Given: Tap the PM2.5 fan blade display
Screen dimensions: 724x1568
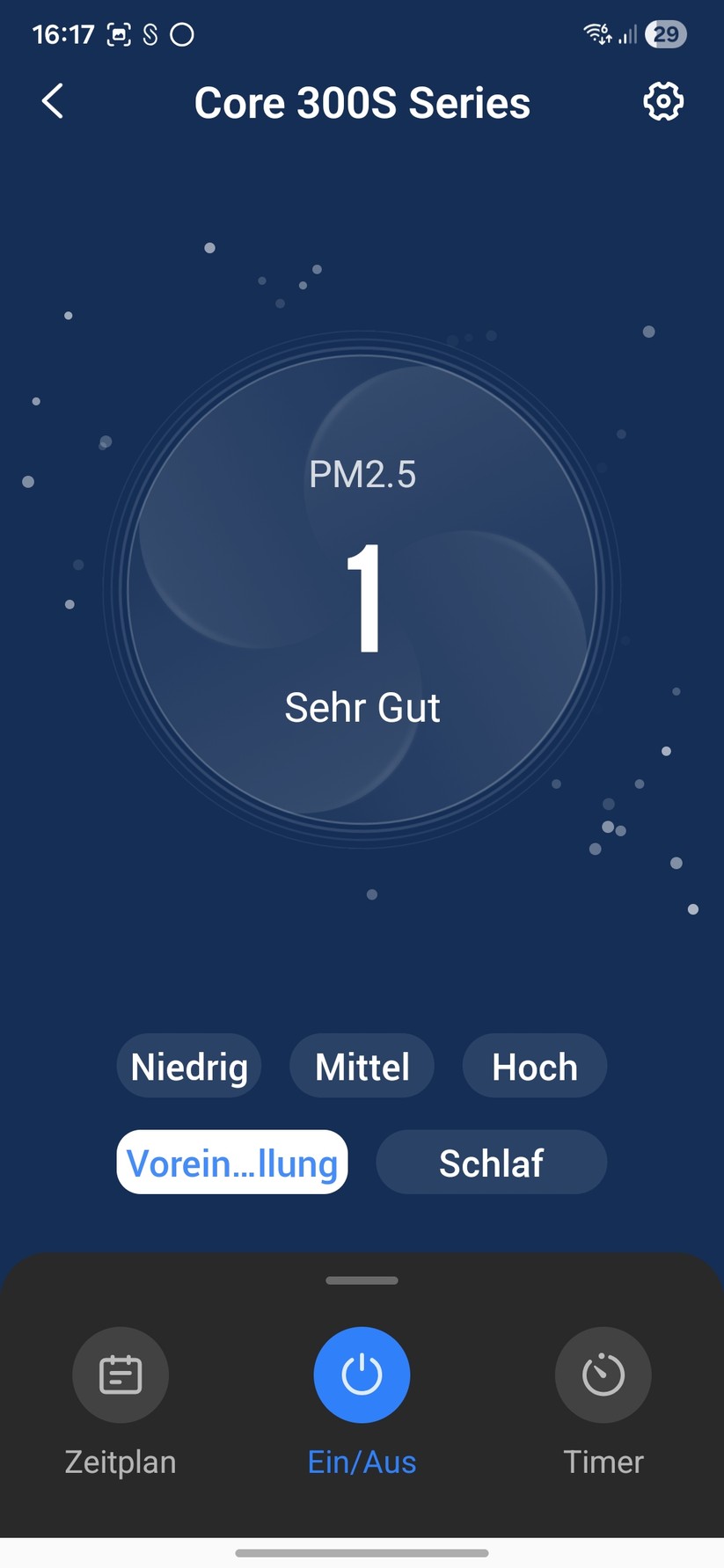Looking at the screenshot, I should point(362,589).
